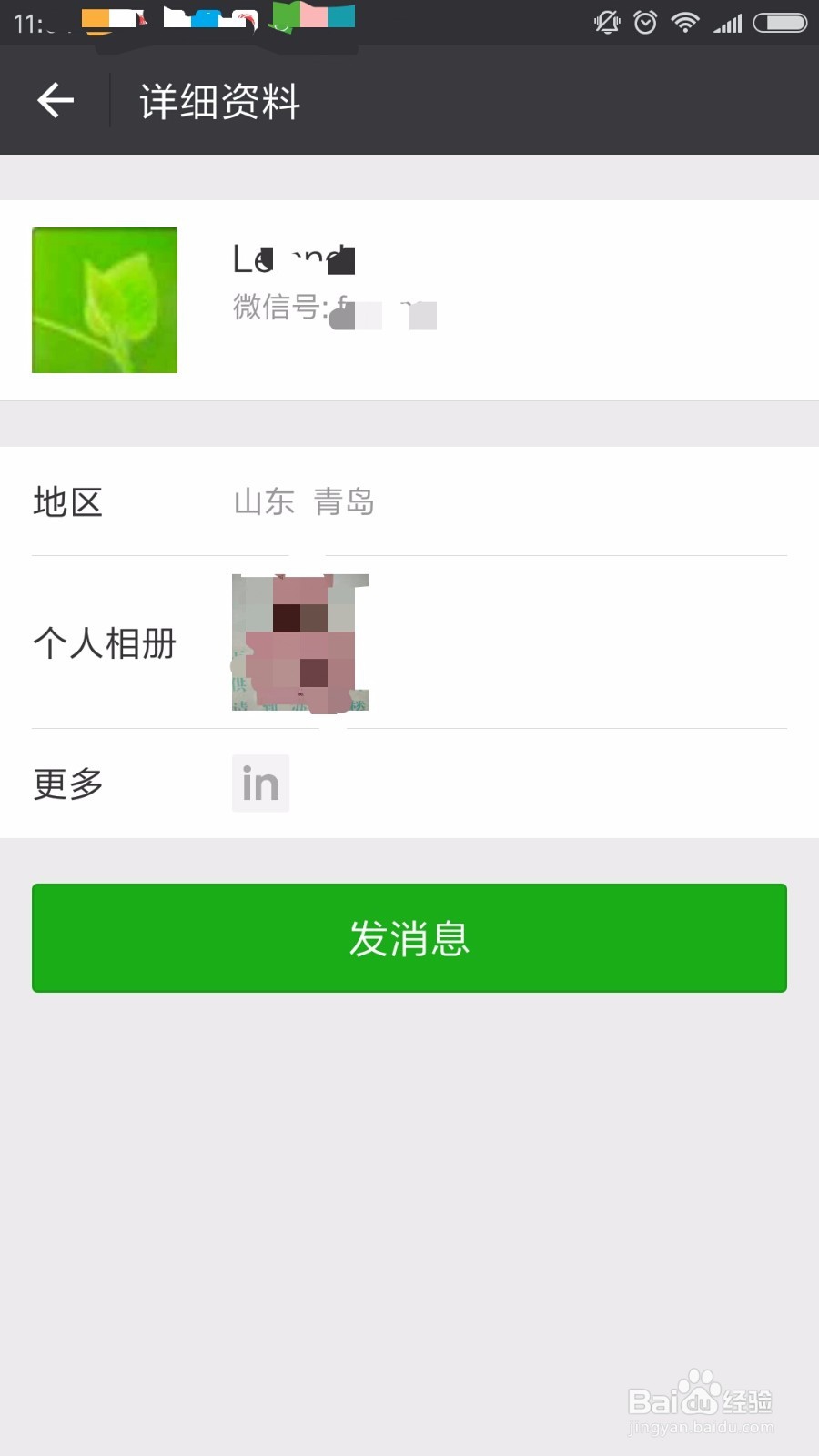819x1456 pixels.
Task: Select the muted notification icon in status bar
Action: 605,23
